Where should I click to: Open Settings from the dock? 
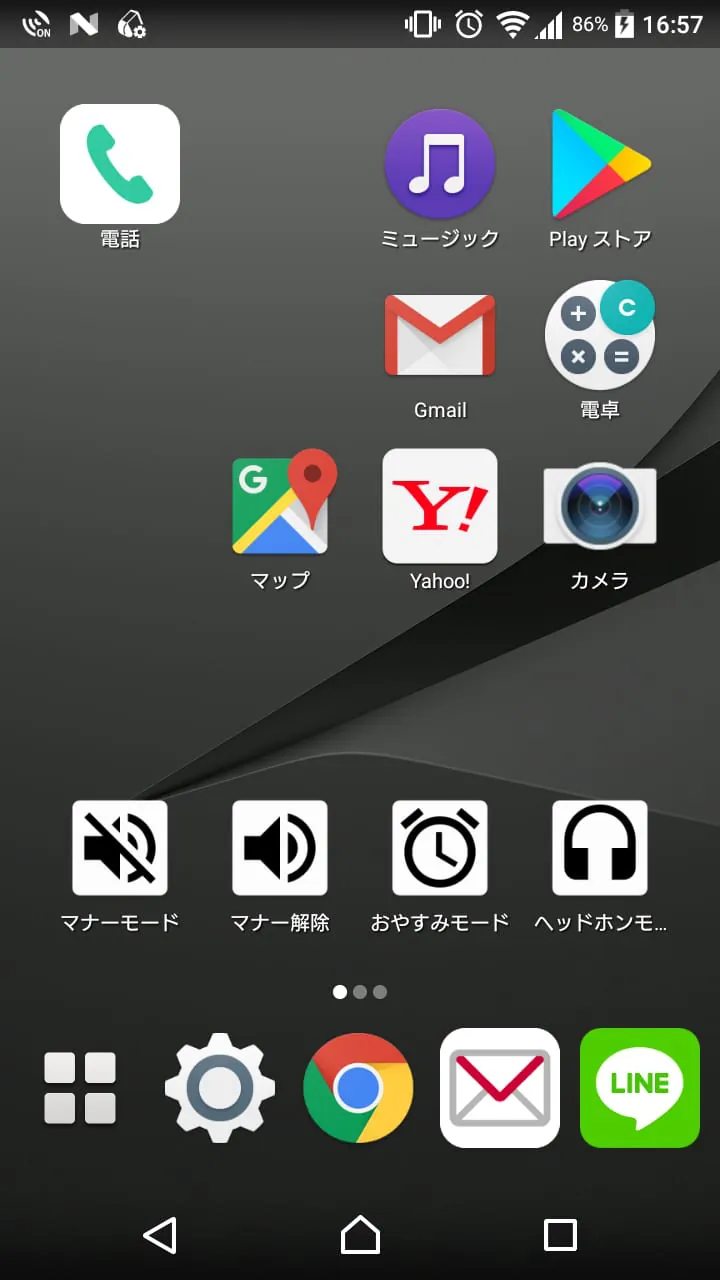[220, 1088]
